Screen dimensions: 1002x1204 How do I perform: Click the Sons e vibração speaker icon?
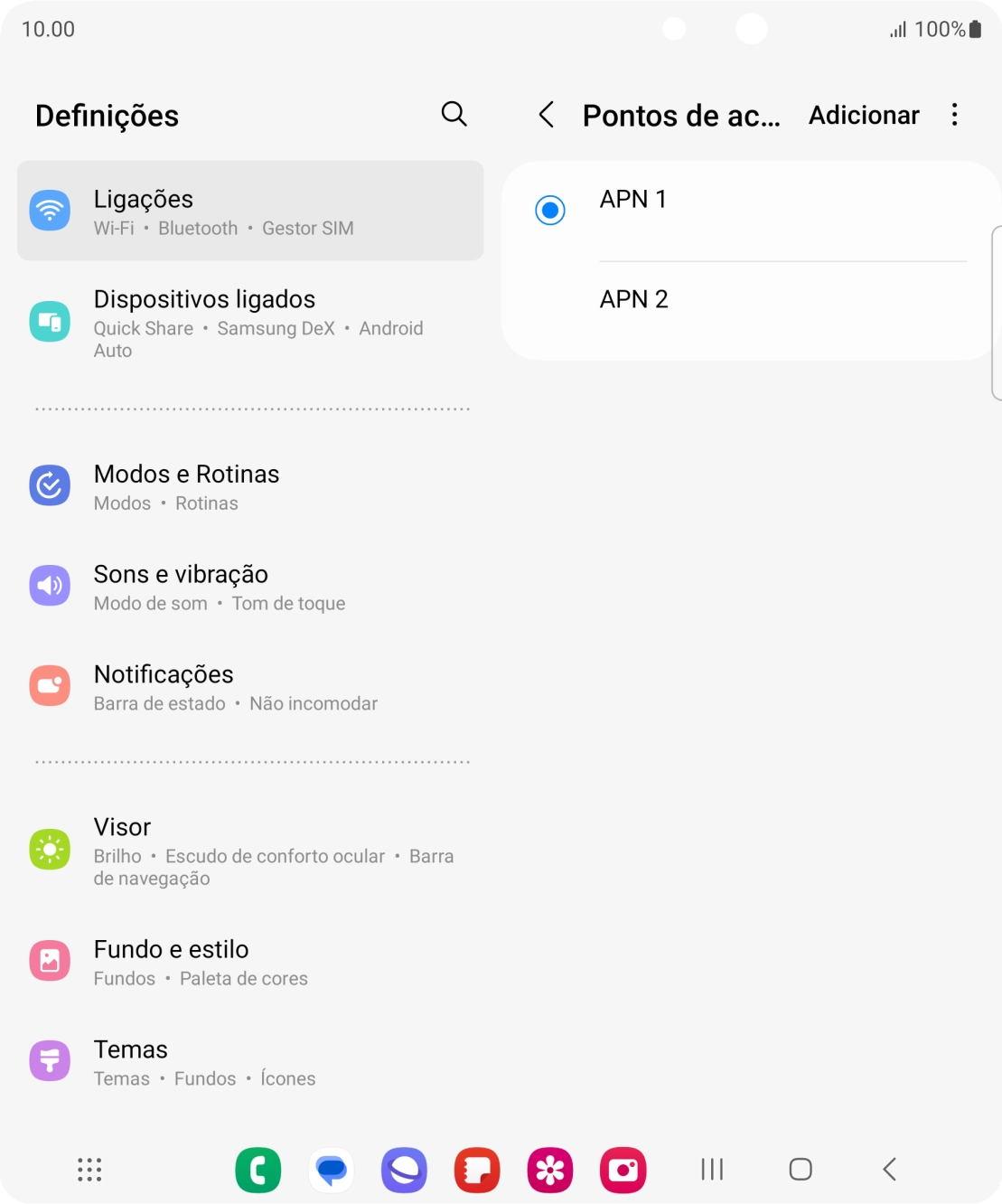click(51, 586)
